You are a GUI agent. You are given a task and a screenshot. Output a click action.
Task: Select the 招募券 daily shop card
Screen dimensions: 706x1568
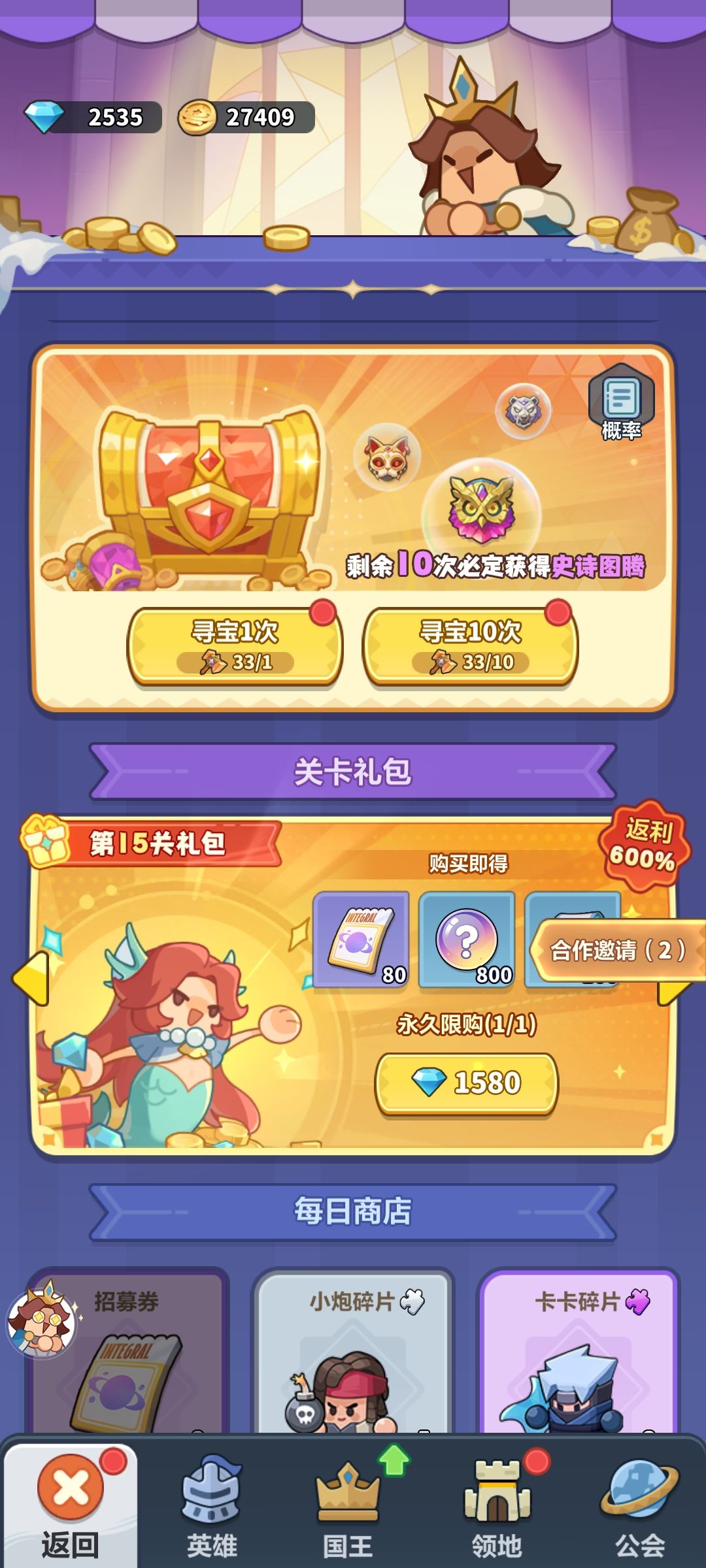[x=128, y=1351]
